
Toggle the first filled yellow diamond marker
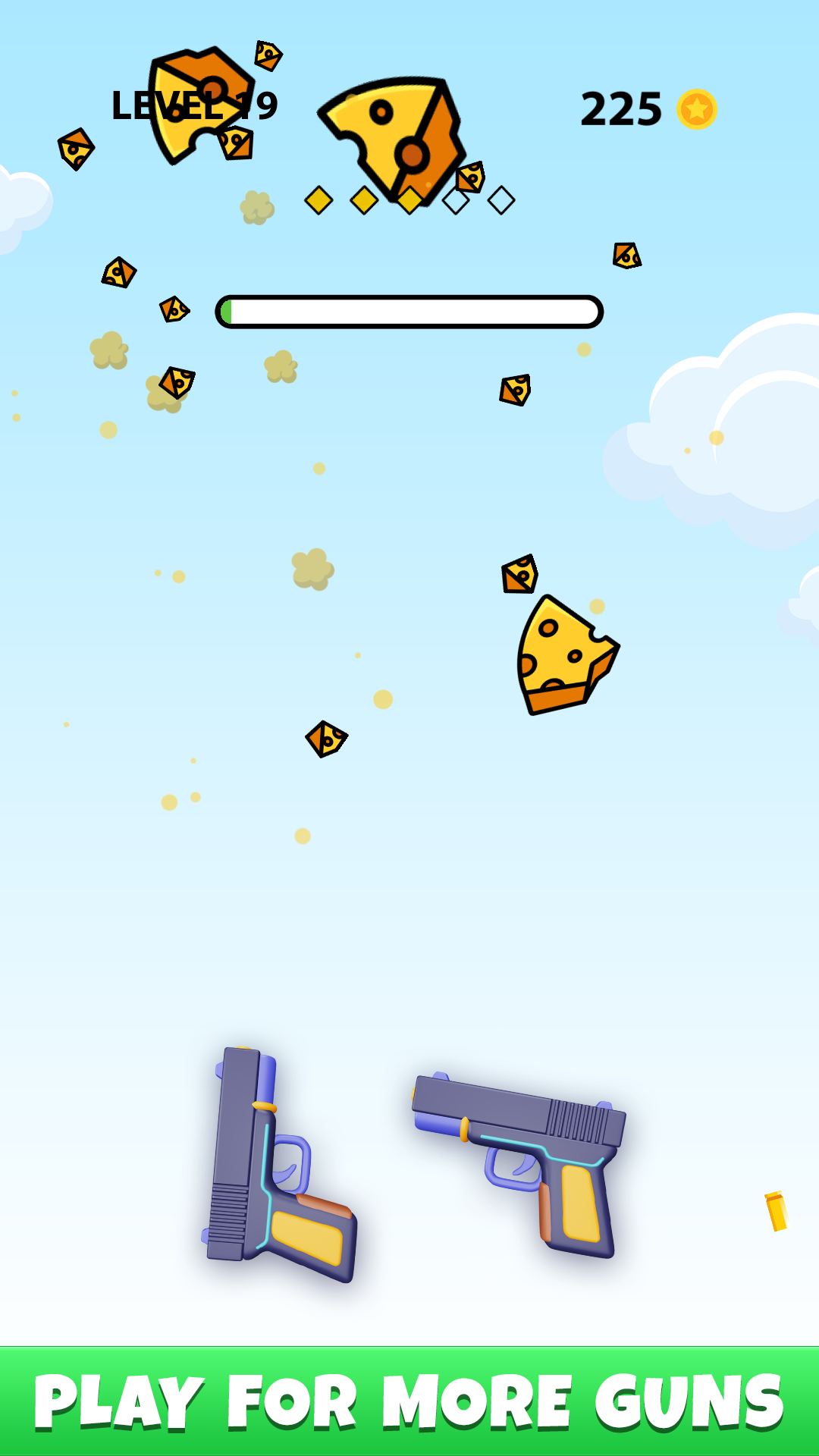click(x=318, y=200)
